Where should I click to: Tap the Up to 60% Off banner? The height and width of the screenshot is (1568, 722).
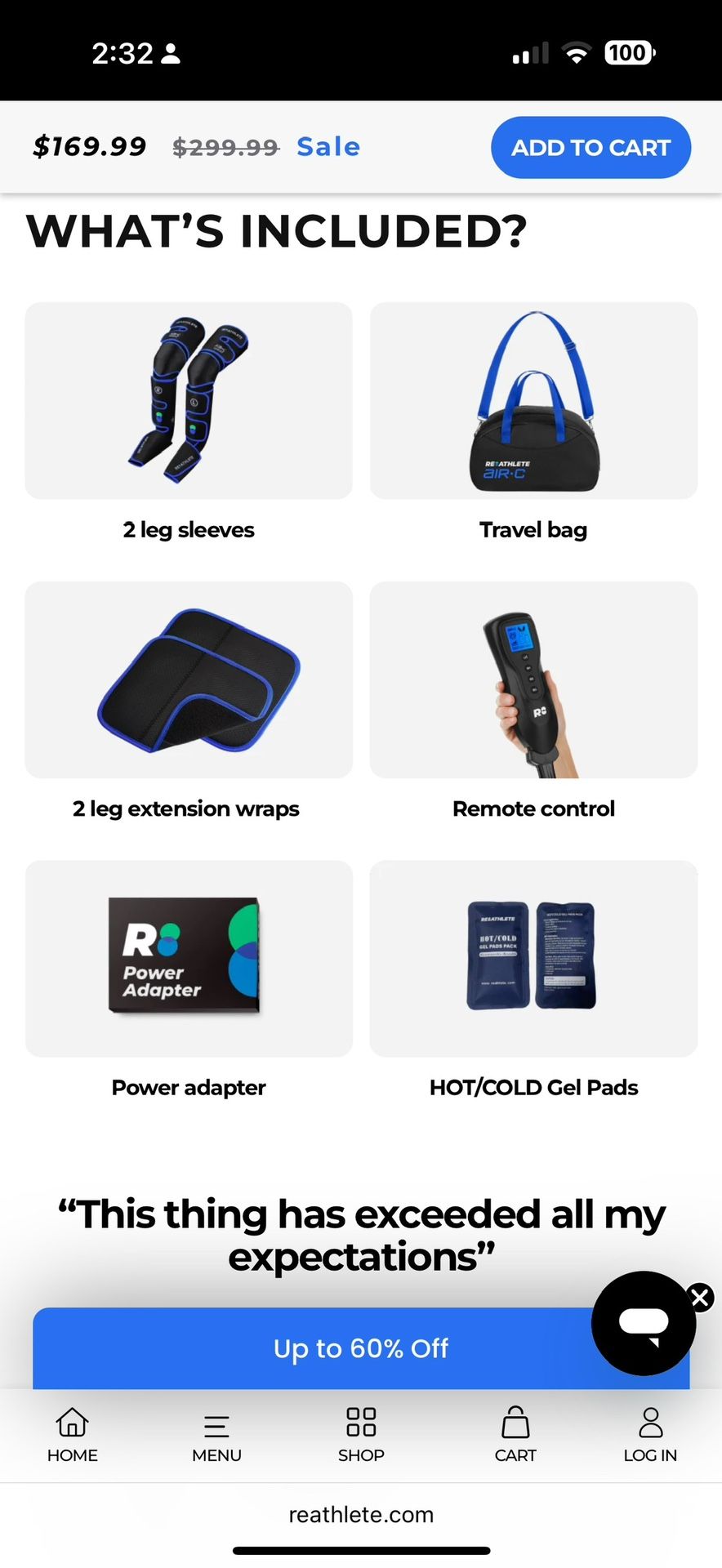point(360,1348)
